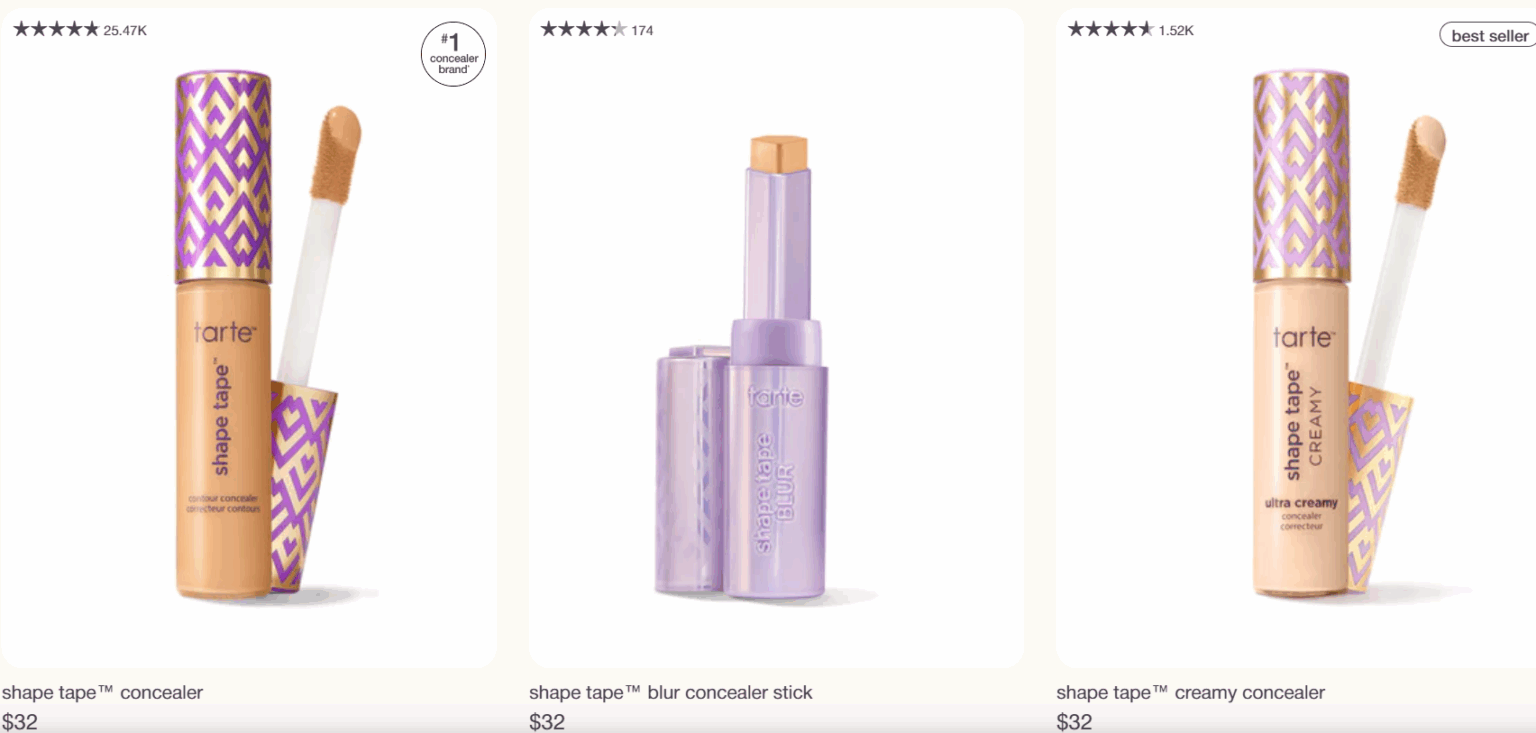Open the shape tape blur concealer stick card
The width and height of the screenshot is (1536, 733).
point(776,340)
